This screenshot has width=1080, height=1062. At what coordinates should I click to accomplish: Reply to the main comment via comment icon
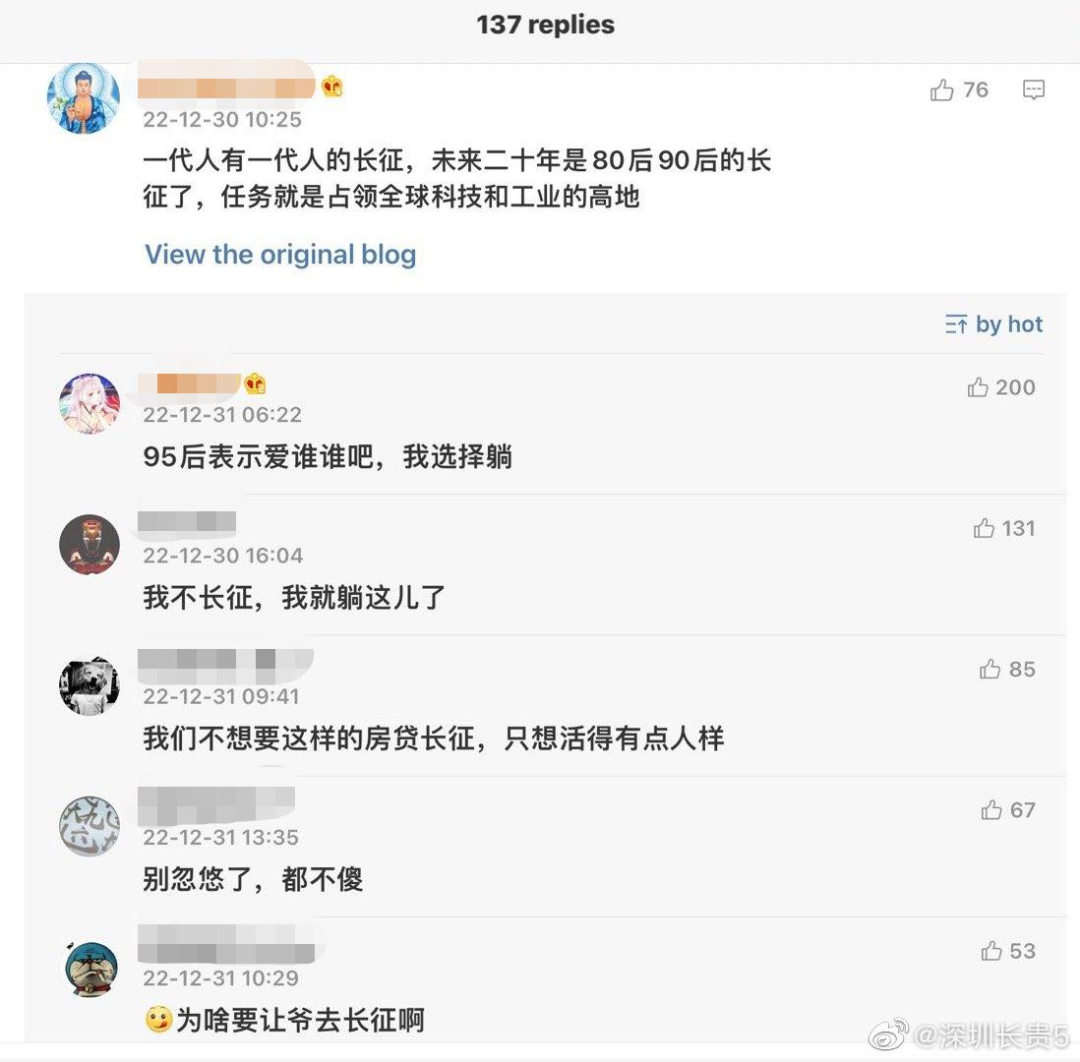click(x=1034, y=91)
